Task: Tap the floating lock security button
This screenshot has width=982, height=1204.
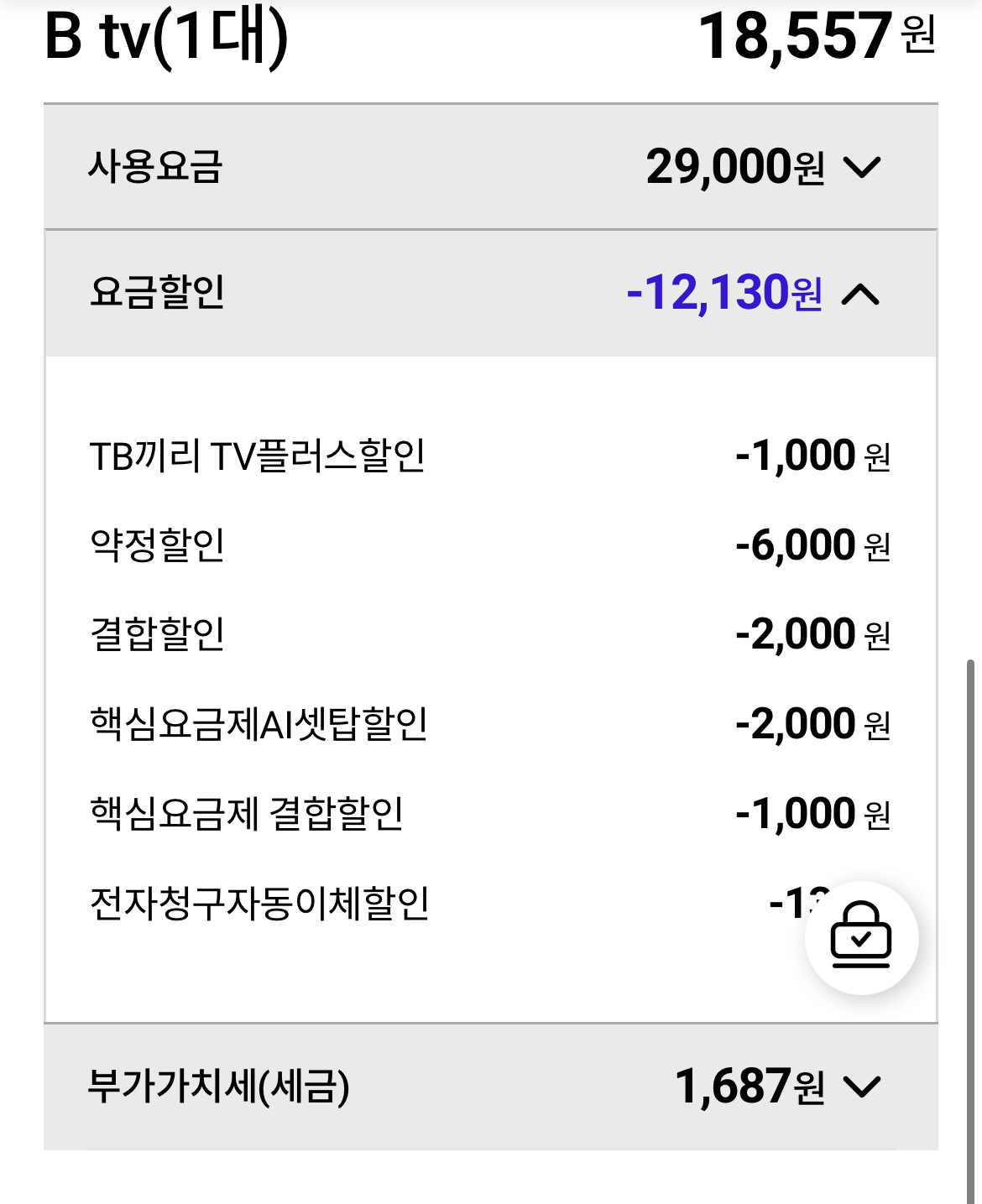Action: 861,938
